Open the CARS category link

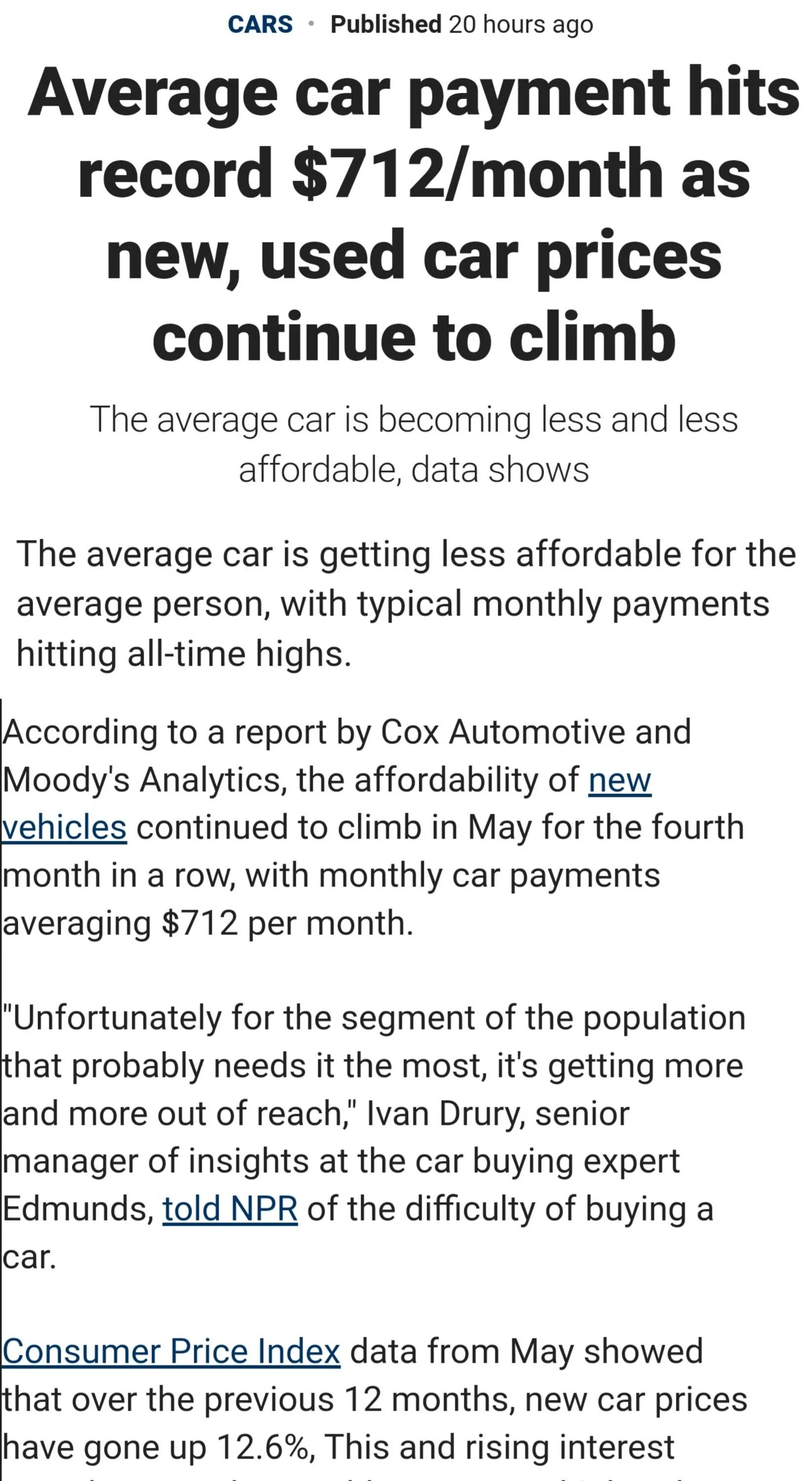point(260,24)
